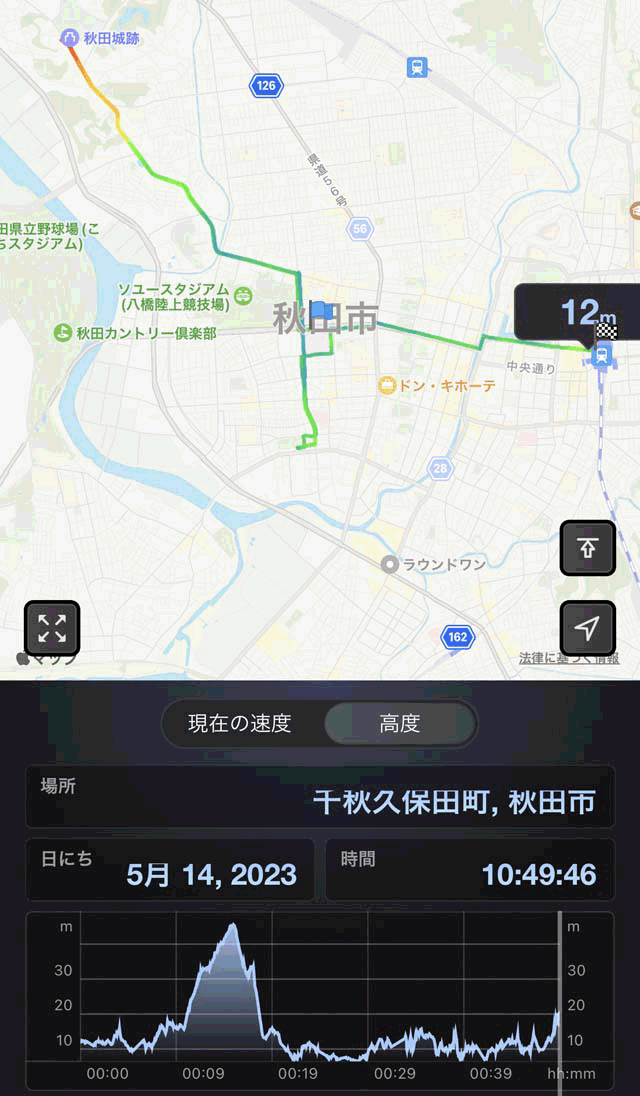
Task: Open the 法律に基づく情報 link
Action: coord(568,658)
